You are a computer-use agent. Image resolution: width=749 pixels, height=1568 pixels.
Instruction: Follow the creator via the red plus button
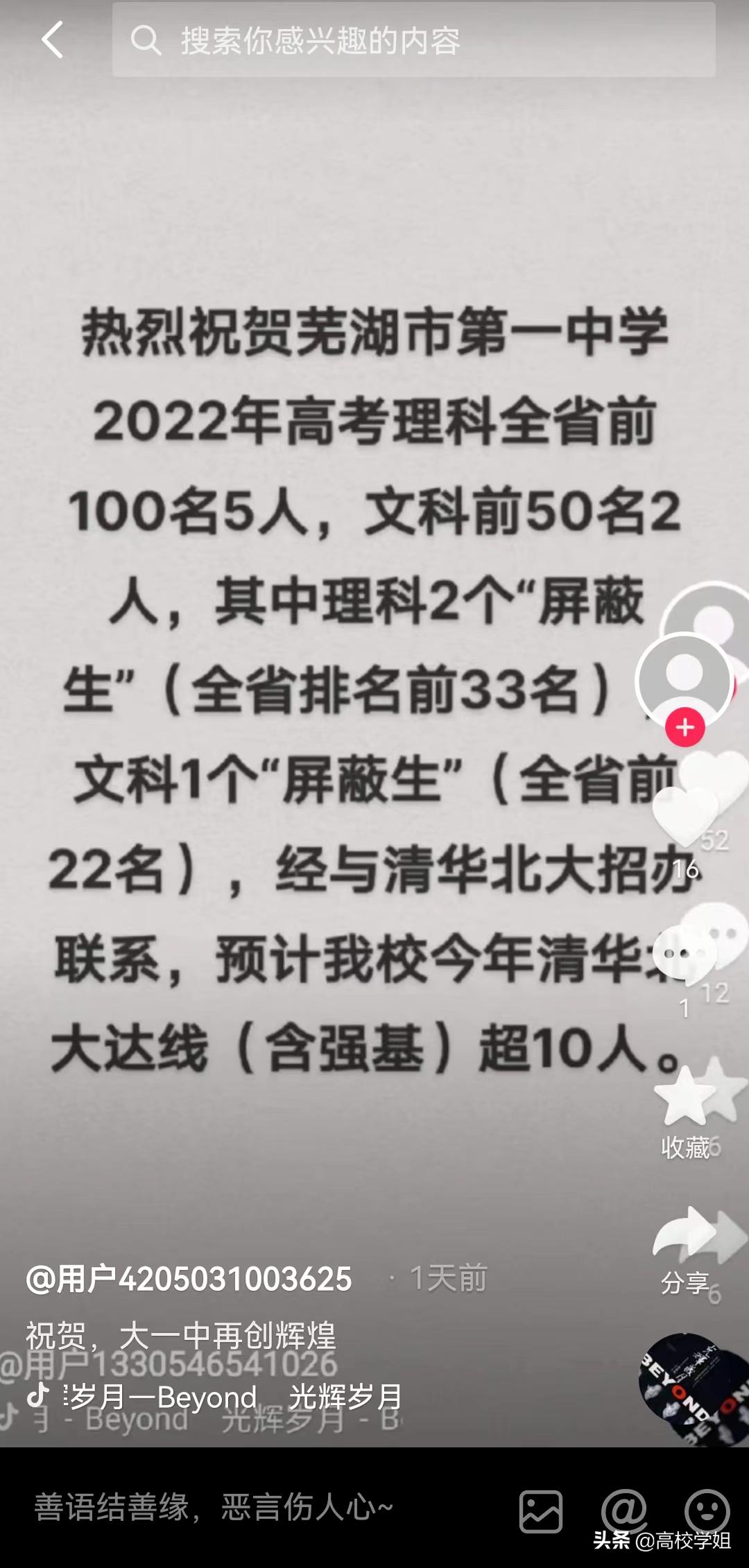(x=684, y=726)
